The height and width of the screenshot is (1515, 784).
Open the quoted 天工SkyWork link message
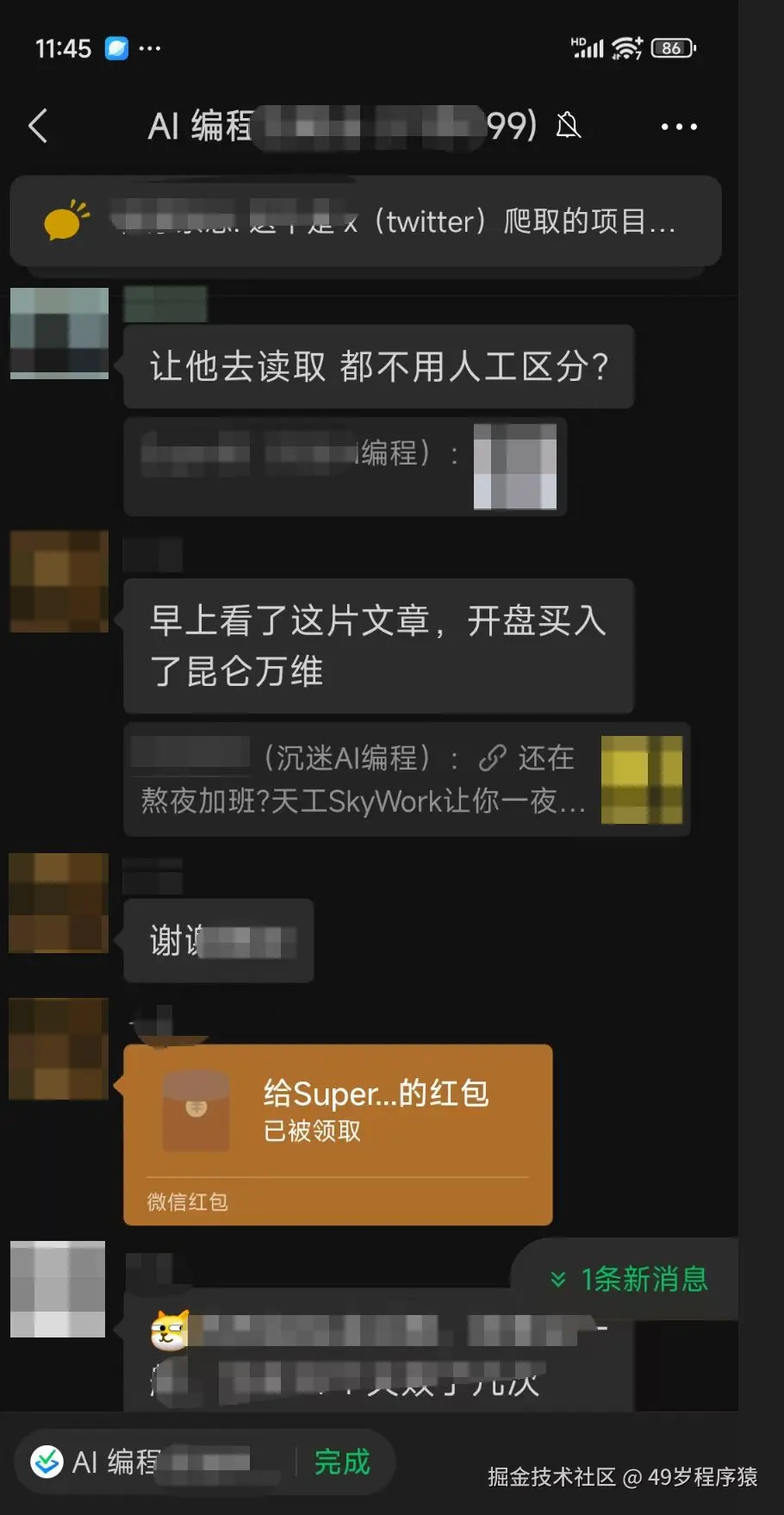pyautogui.click(x=407, y=779)
